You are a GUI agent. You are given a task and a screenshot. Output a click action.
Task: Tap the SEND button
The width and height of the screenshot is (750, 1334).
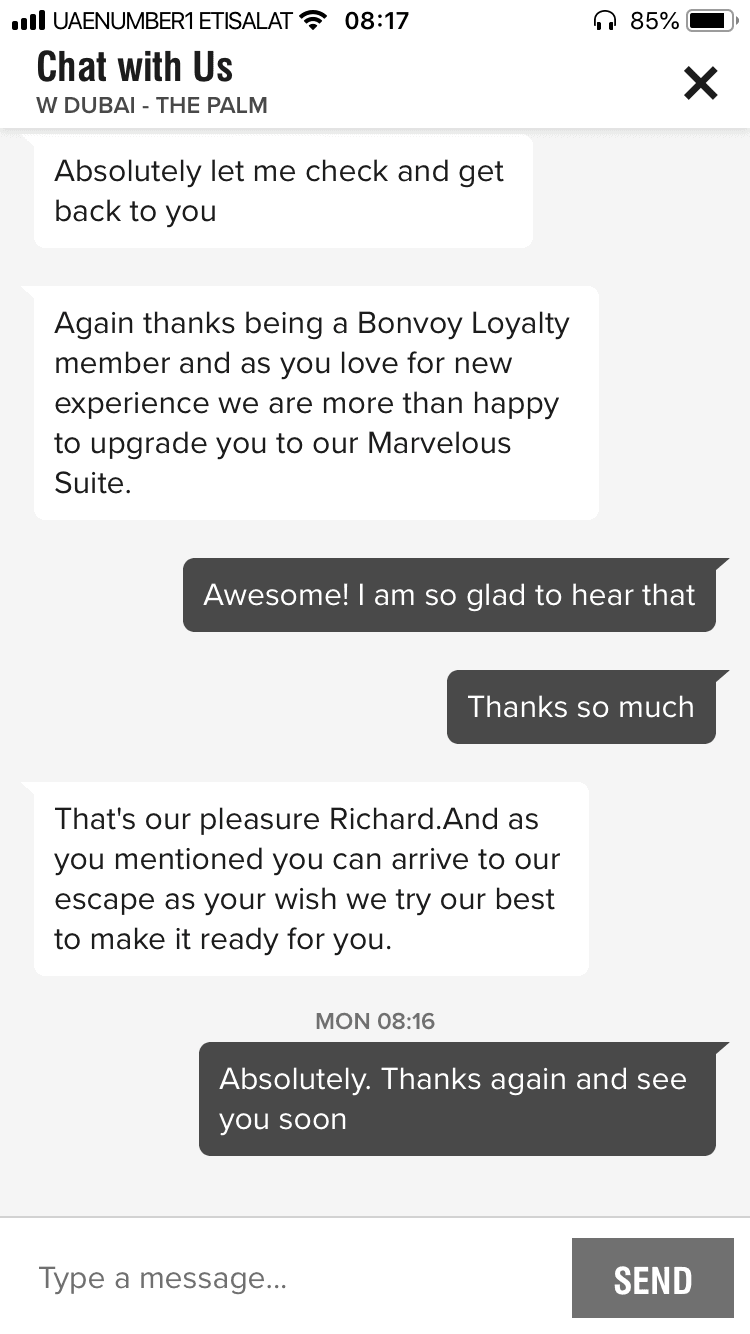(652, 1278)
